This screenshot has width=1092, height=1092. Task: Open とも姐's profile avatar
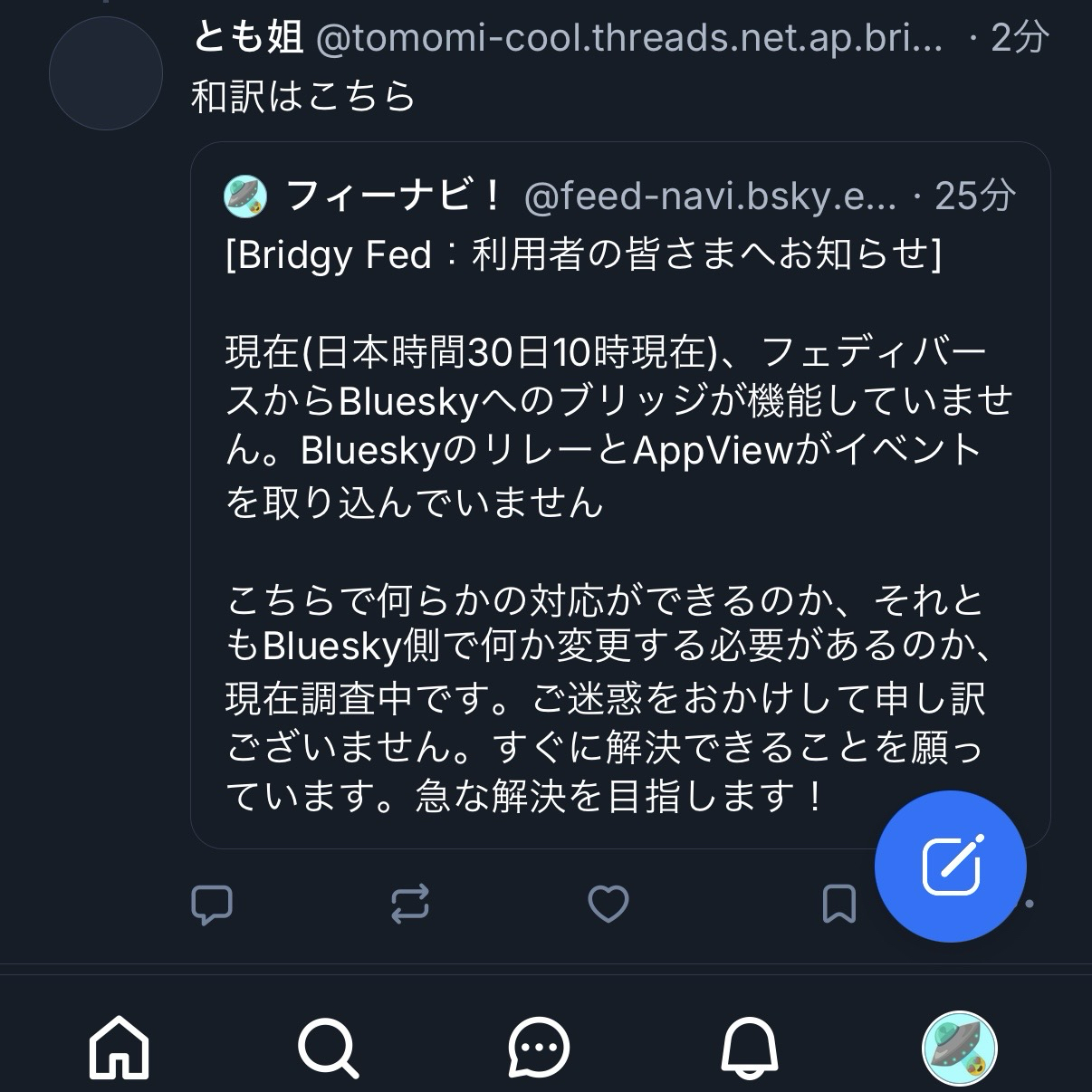pyautogui.click(x=105, y=73)
